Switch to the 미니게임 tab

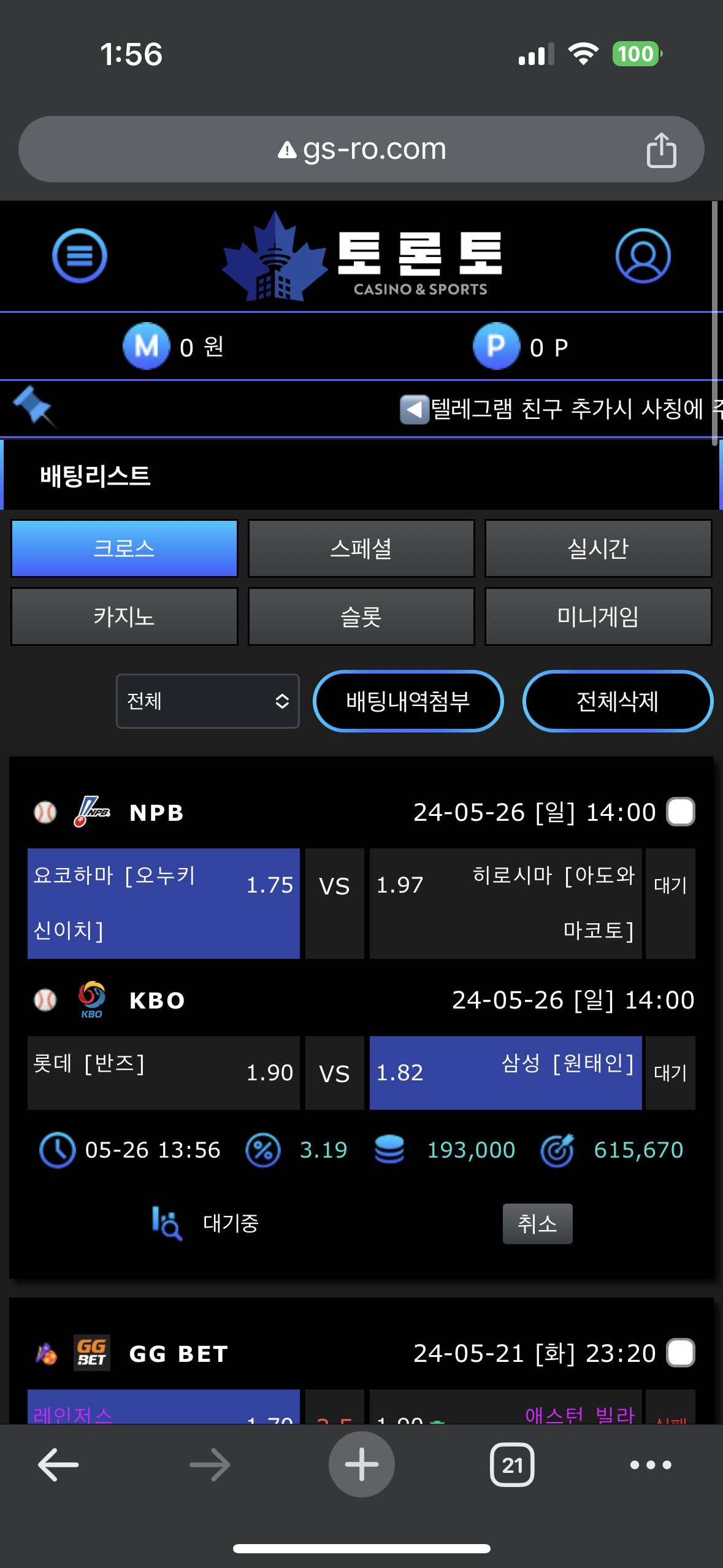point(598,617)
